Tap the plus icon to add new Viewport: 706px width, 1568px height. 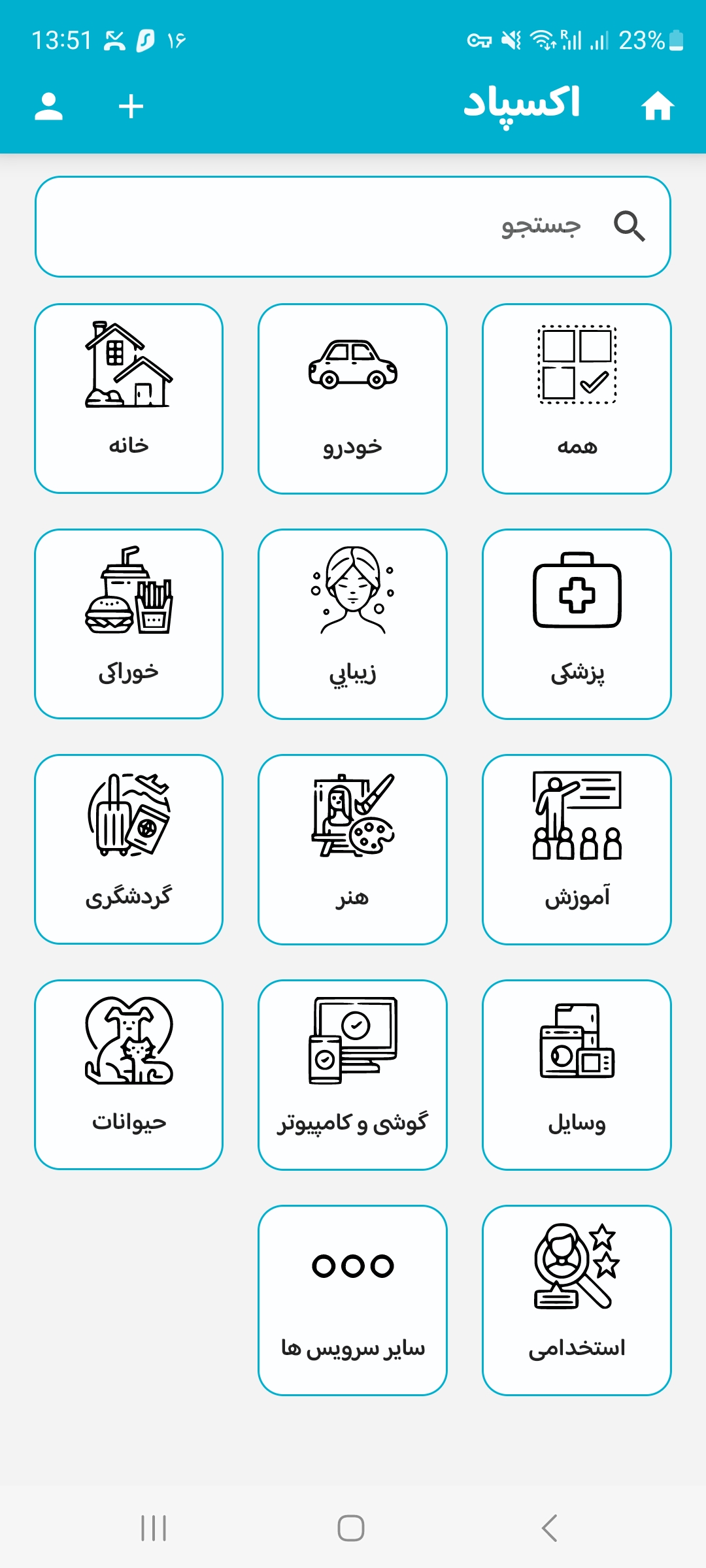tap(131, 106)
